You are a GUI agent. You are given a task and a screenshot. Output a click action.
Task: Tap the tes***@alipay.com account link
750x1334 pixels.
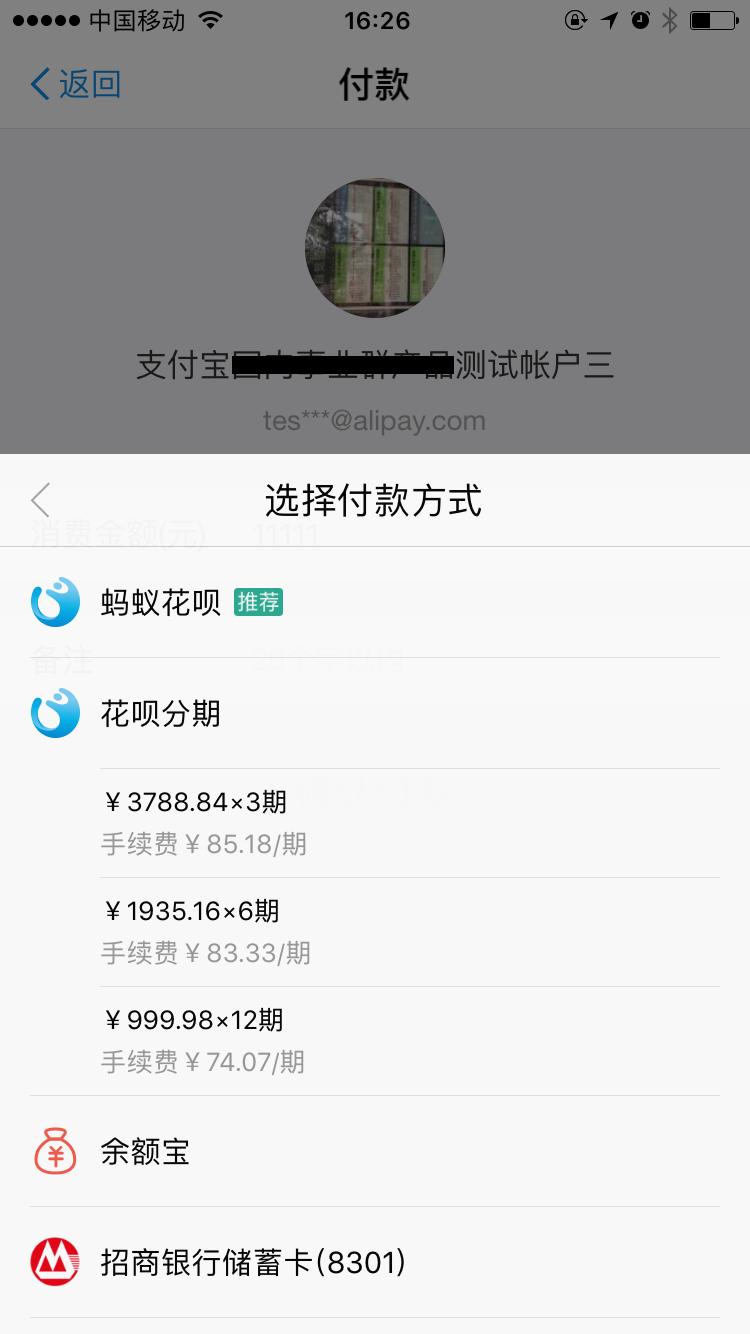[x=375, y=420]
